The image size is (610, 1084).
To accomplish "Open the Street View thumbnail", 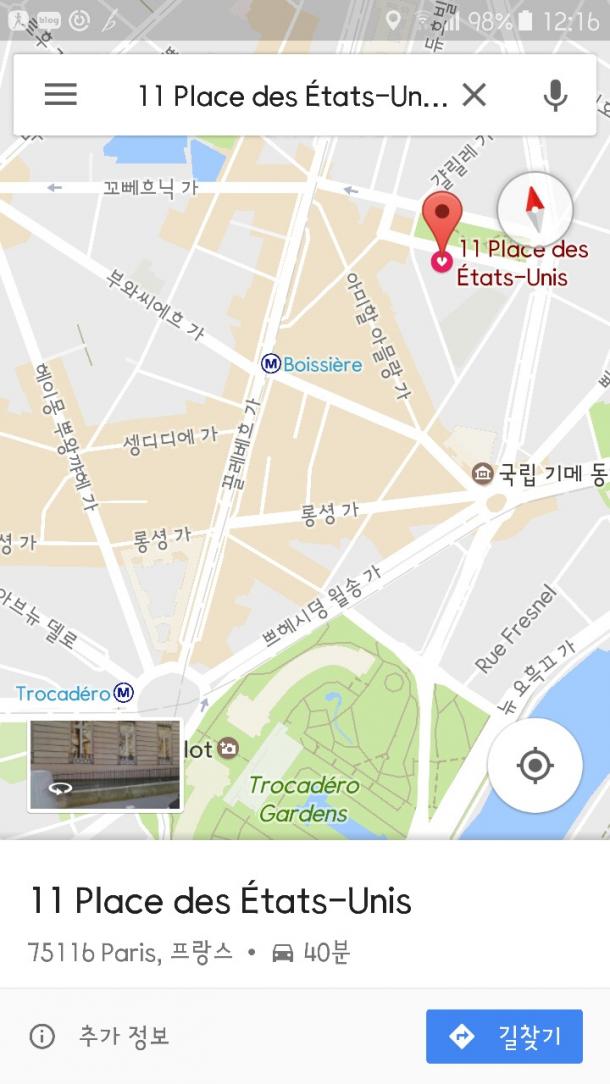I will point(105,765).
